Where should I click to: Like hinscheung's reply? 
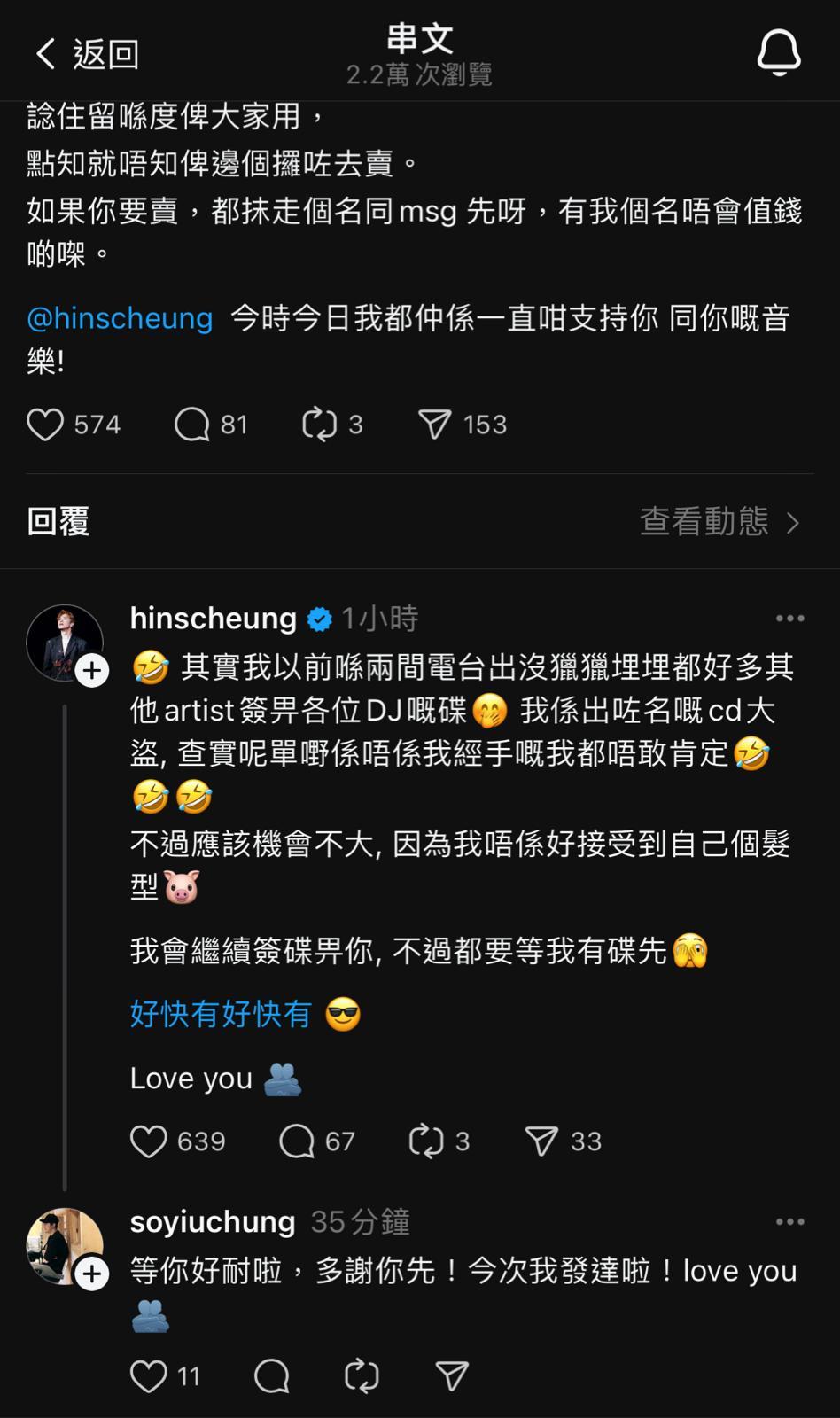click(149, 1141)
